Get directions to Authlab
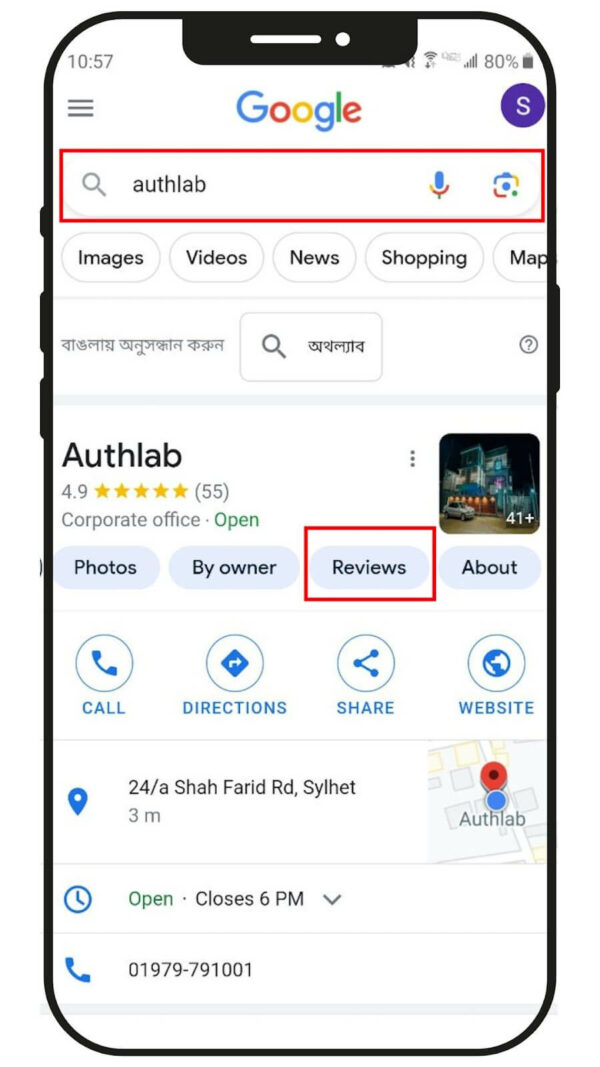Screen dimensions: 600x1067 click(234, 676)
